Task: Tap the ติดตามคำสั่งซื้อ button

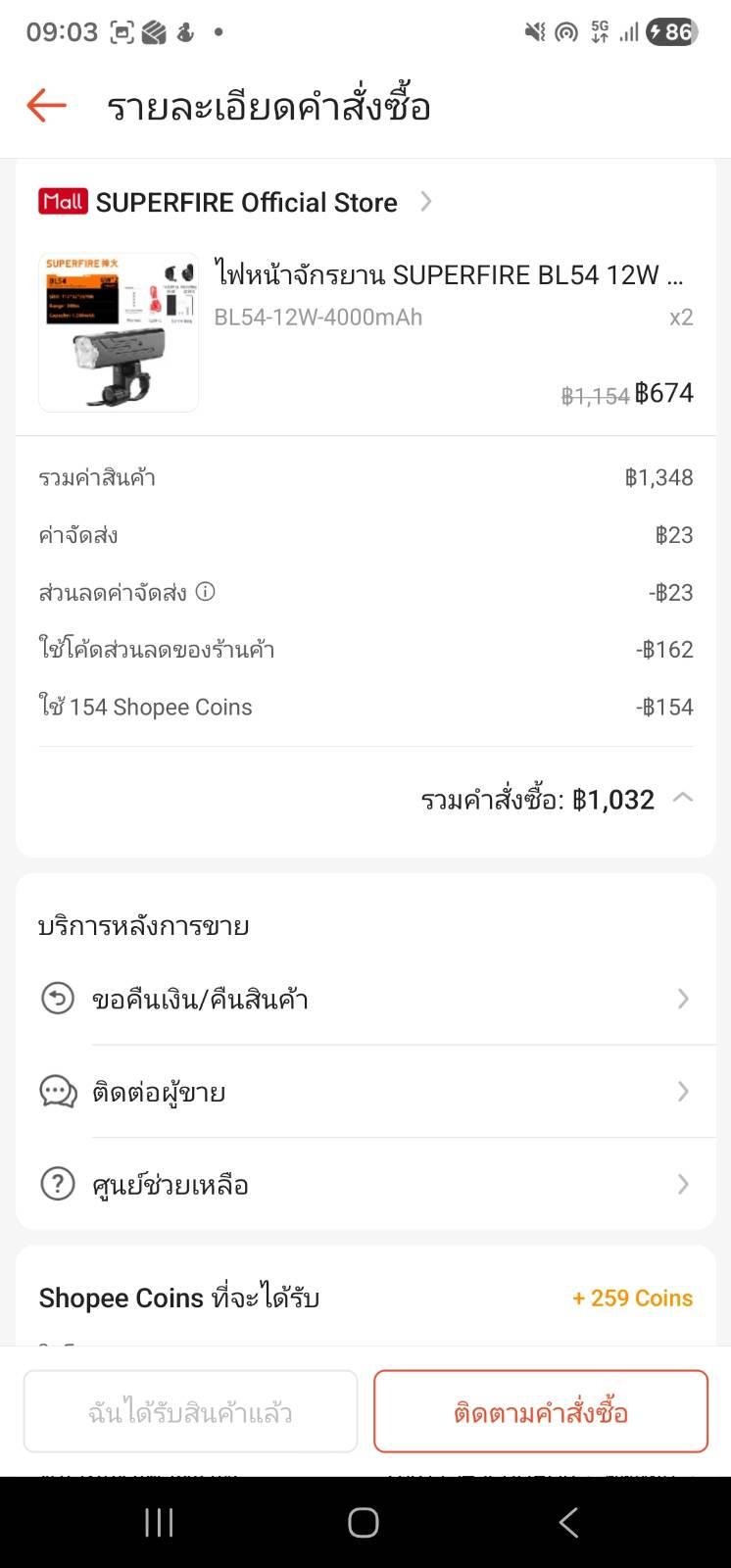Action: [540, 1412]
